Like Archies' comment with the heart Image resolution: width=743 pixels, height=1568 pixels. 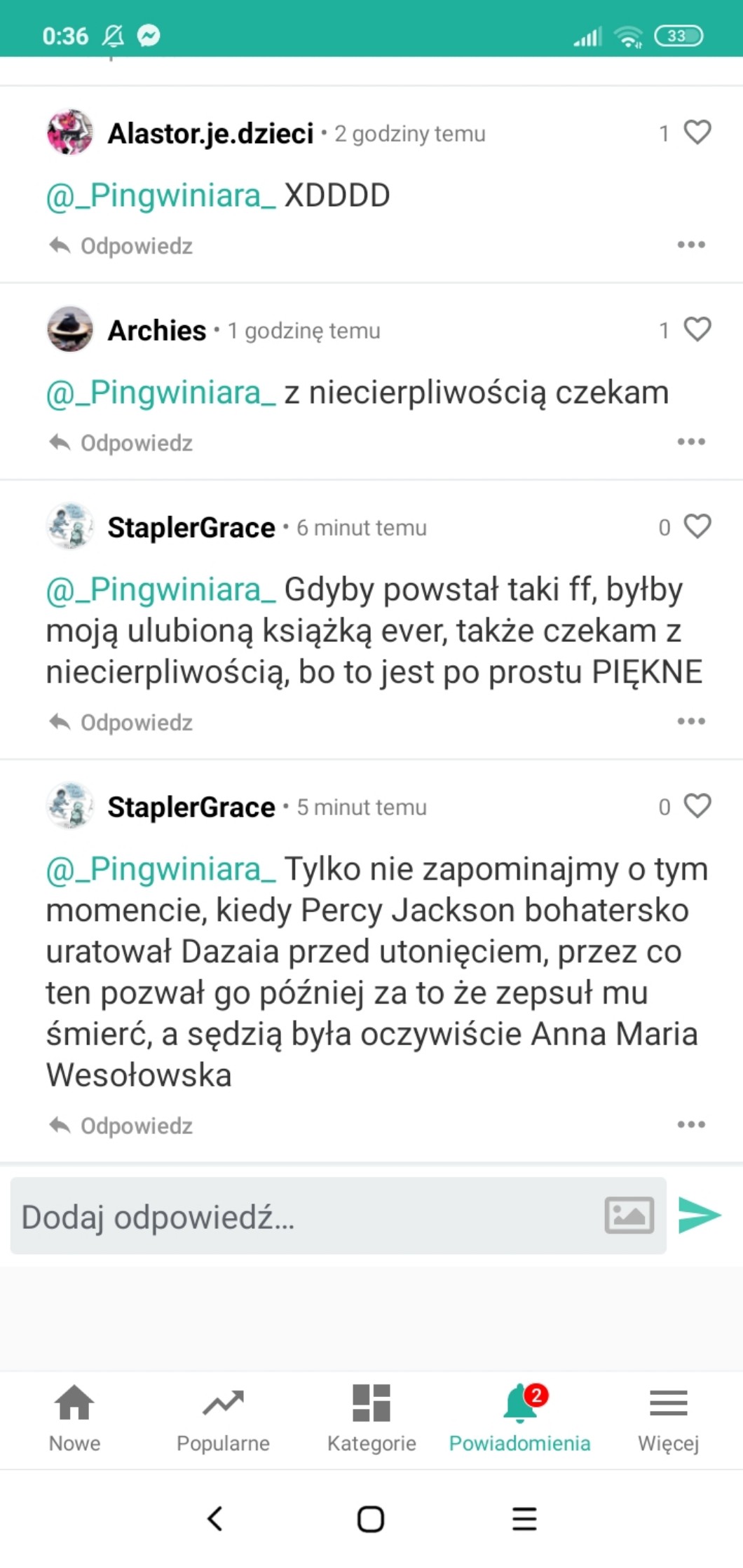[697, 329]
